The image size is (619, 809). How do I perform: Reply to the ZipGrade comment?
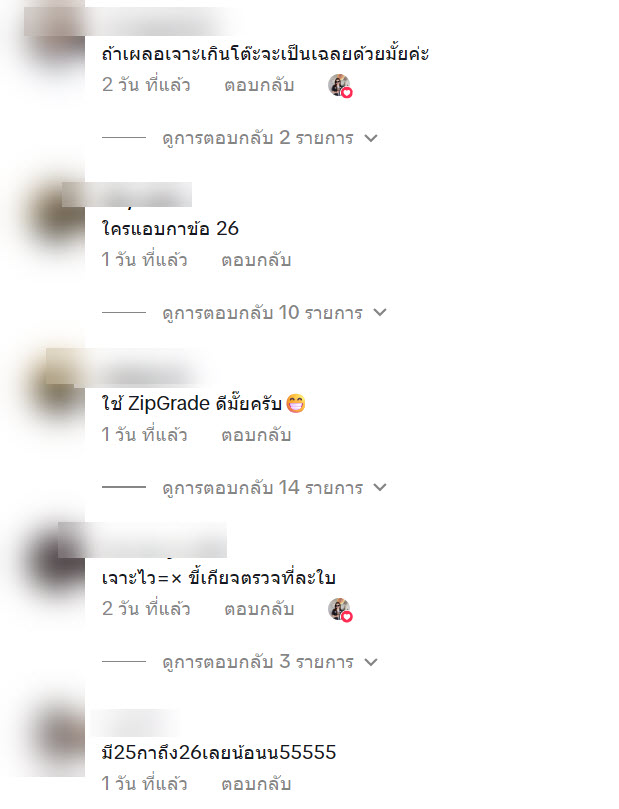[x=256, y=435]
